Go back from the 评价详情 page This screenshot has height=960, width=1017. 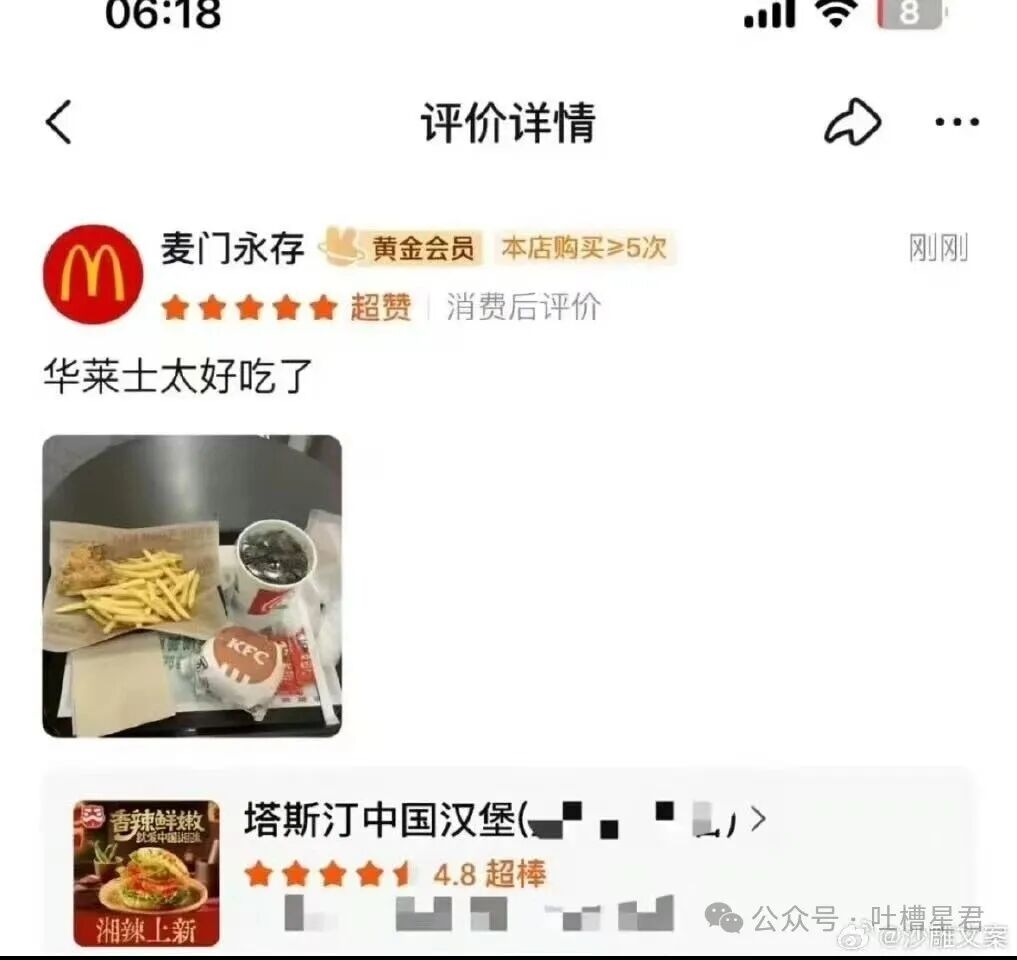point(59,124)
